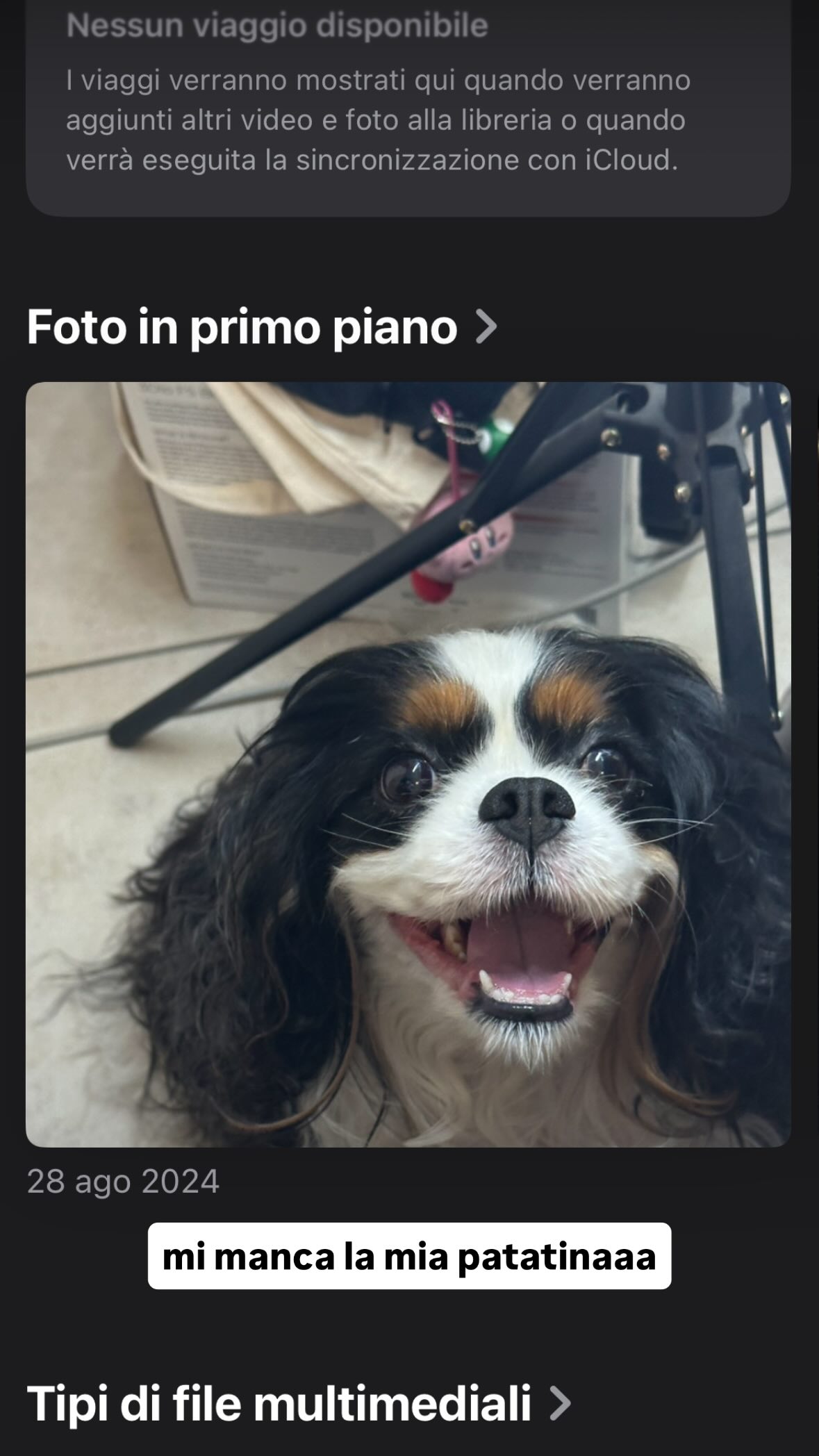Expand the Tipi di file multimediali section

(299, 1403)
